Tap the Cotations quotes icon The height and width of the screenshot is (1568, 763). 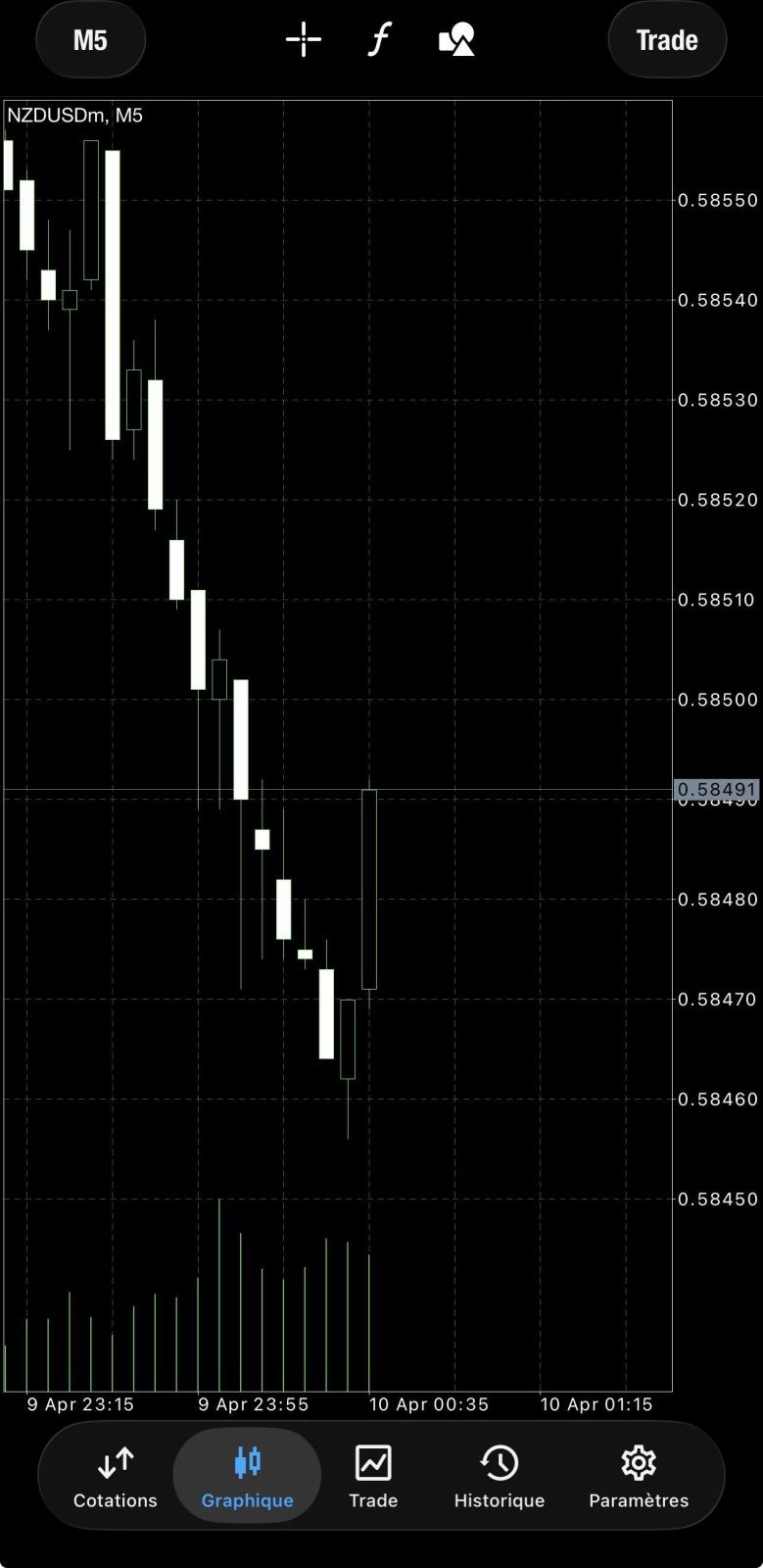coord(114,1463)
